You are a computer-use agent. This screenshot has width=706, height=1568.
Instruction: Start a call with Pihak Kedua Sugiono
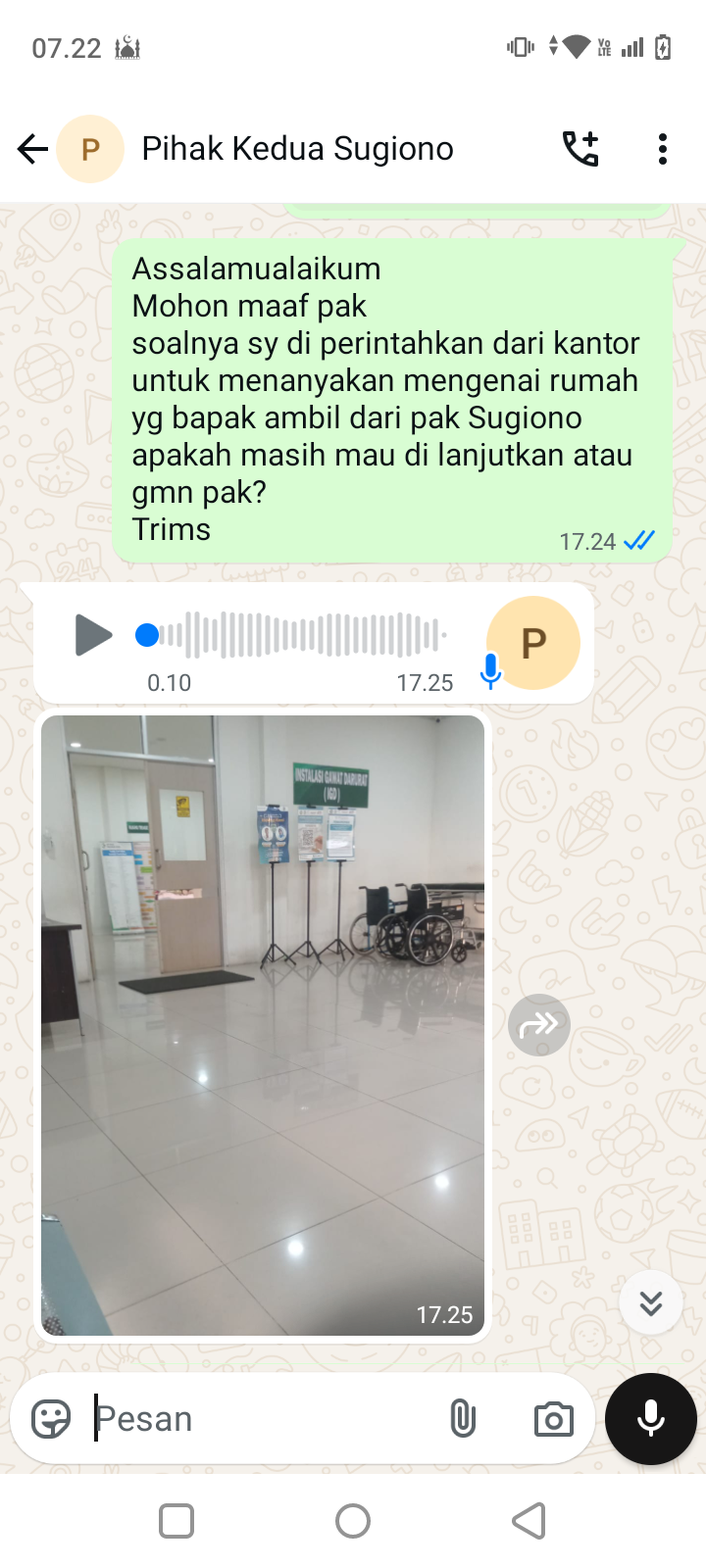pyautogui.click(x=580, y=149)
